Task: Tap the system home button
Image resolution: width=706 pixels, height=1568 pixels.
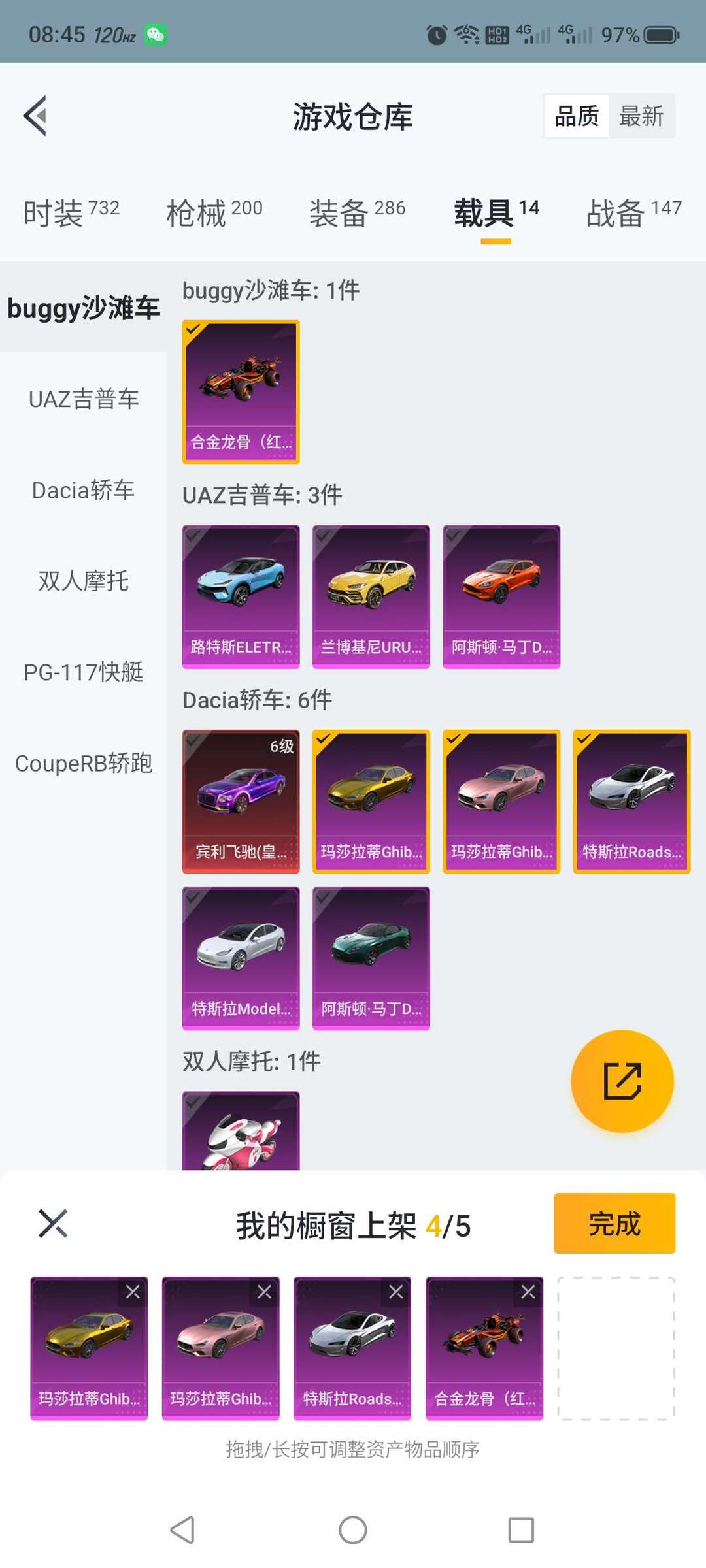Action: click(x=353, y=1529)
